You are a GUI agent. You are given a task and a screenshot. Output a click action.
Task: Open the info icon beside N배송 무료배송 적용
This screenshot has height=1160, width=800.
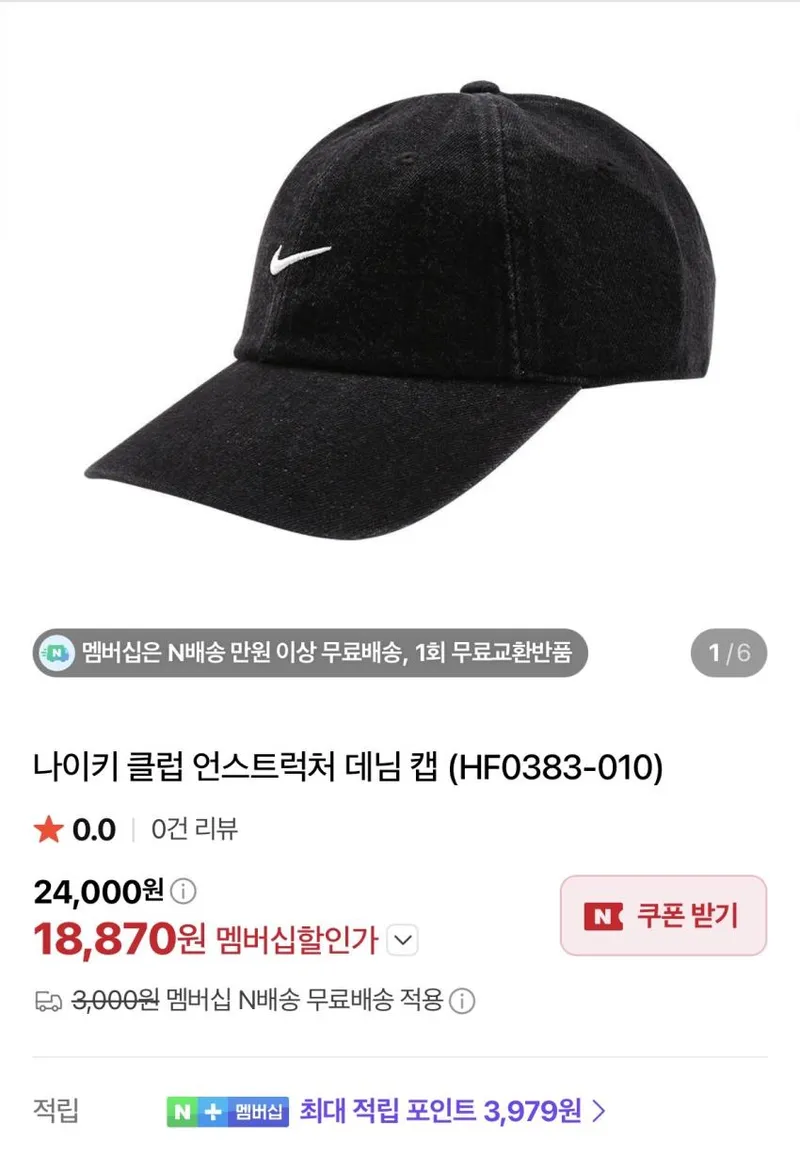coord(463,1001)
